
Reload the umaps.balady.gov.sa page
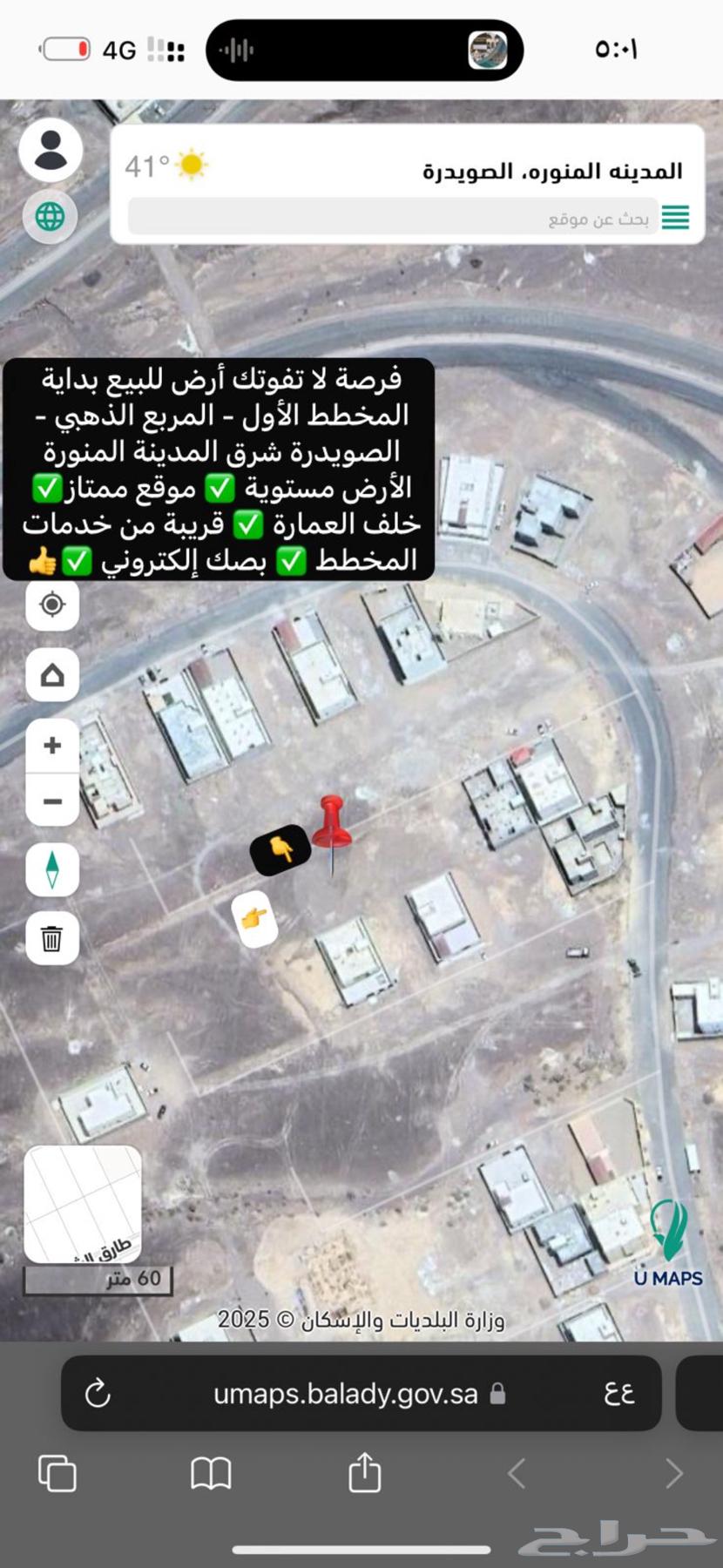pyautogui.click(x=98, y=1393)
